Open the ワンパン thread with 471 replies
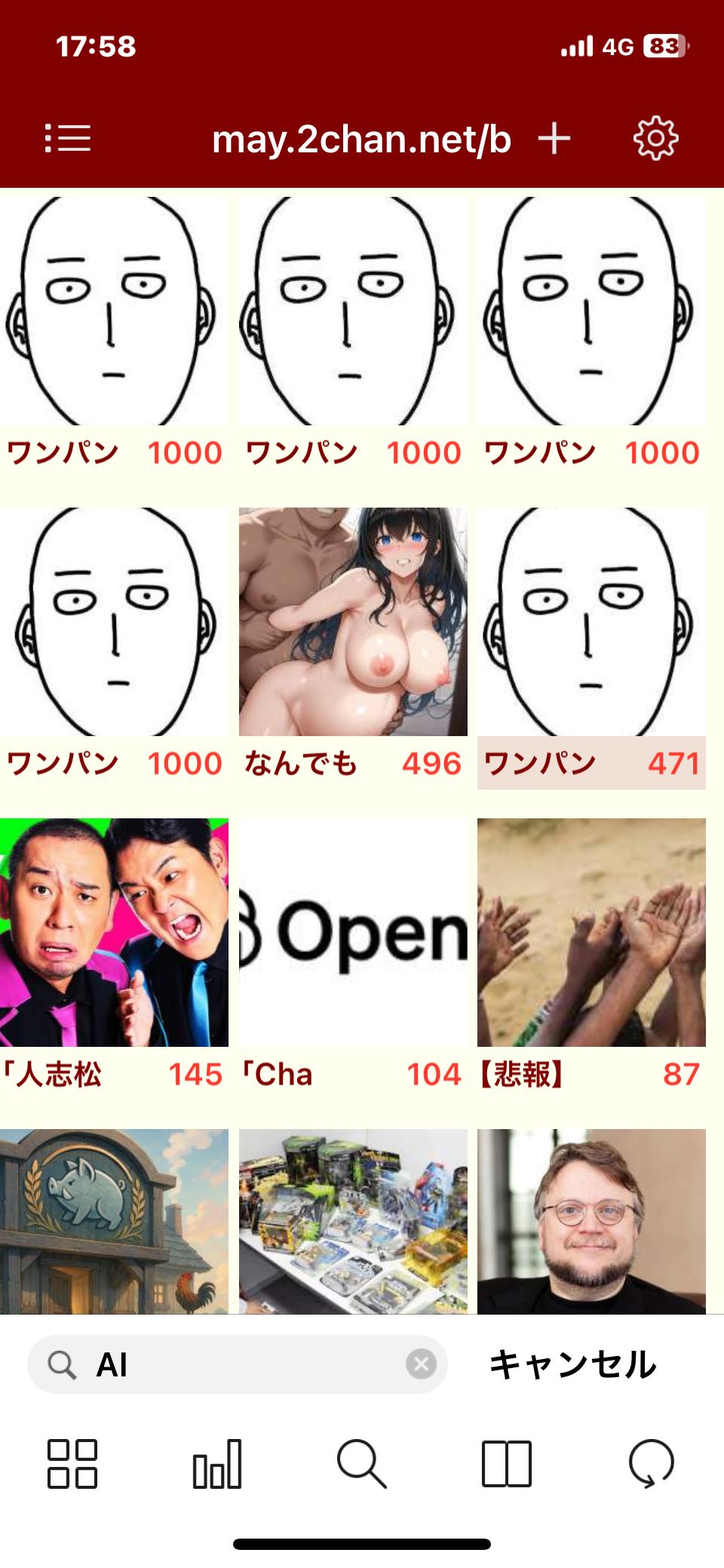 591,649
